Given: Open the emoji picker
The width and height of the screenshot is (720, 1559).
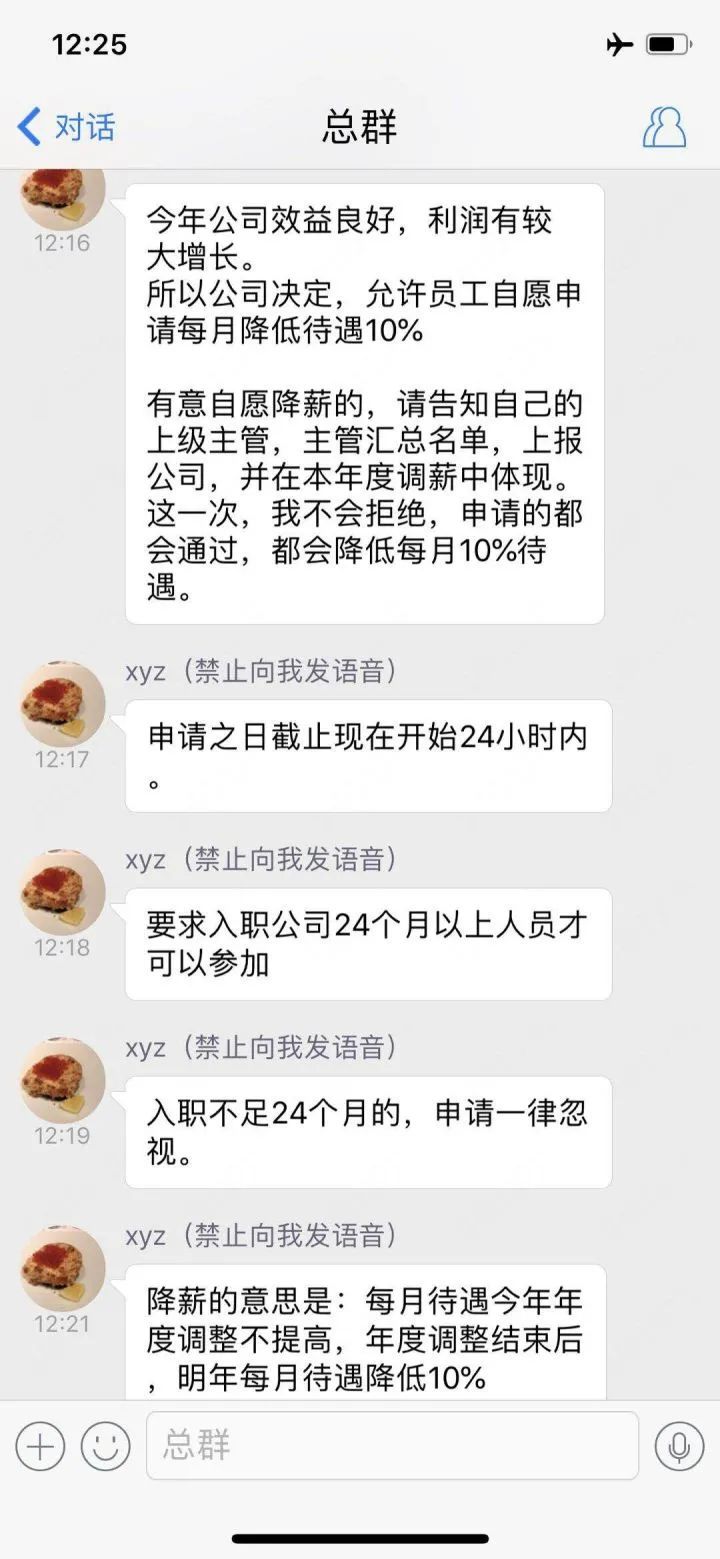Looking at the screenshot, I should pos(106,1446).
